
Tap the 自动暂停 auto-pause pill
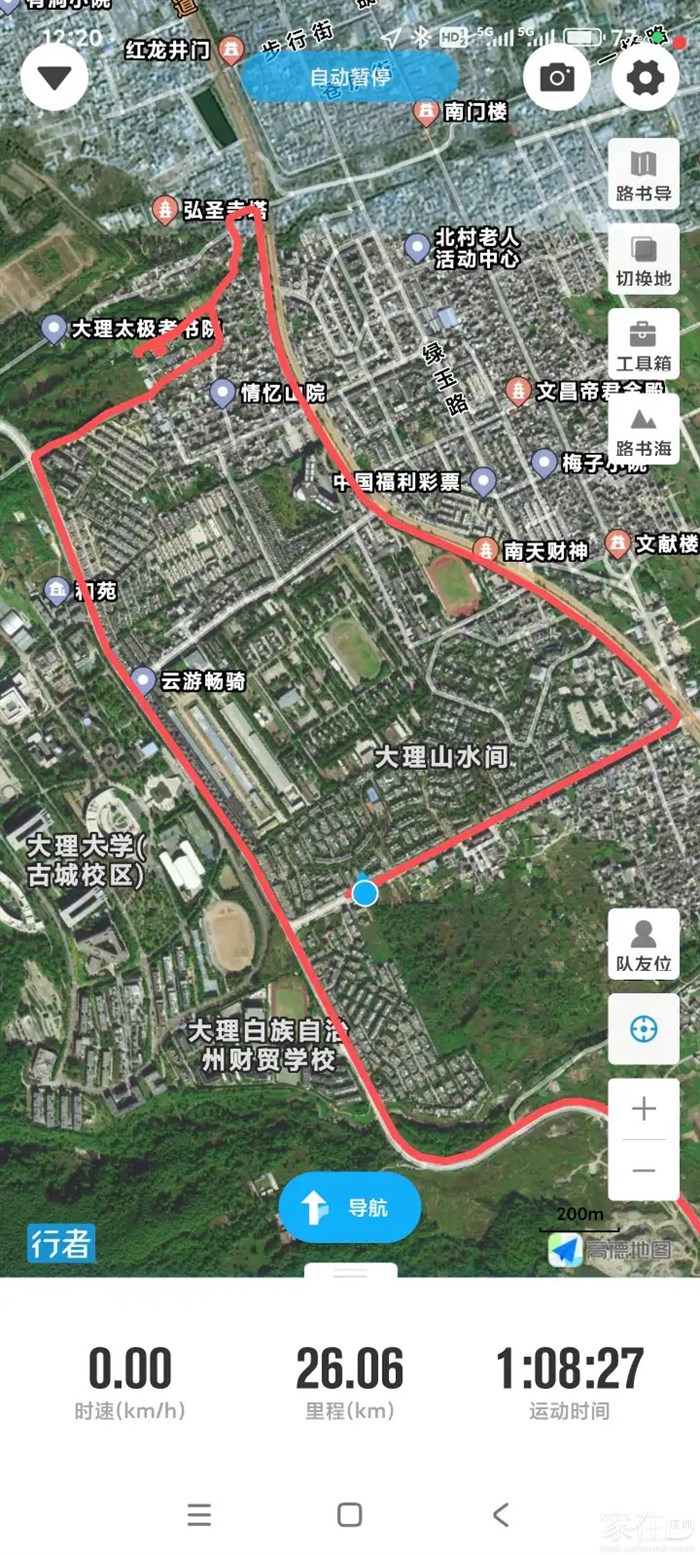pyautogui.click(x=350, y=77)
